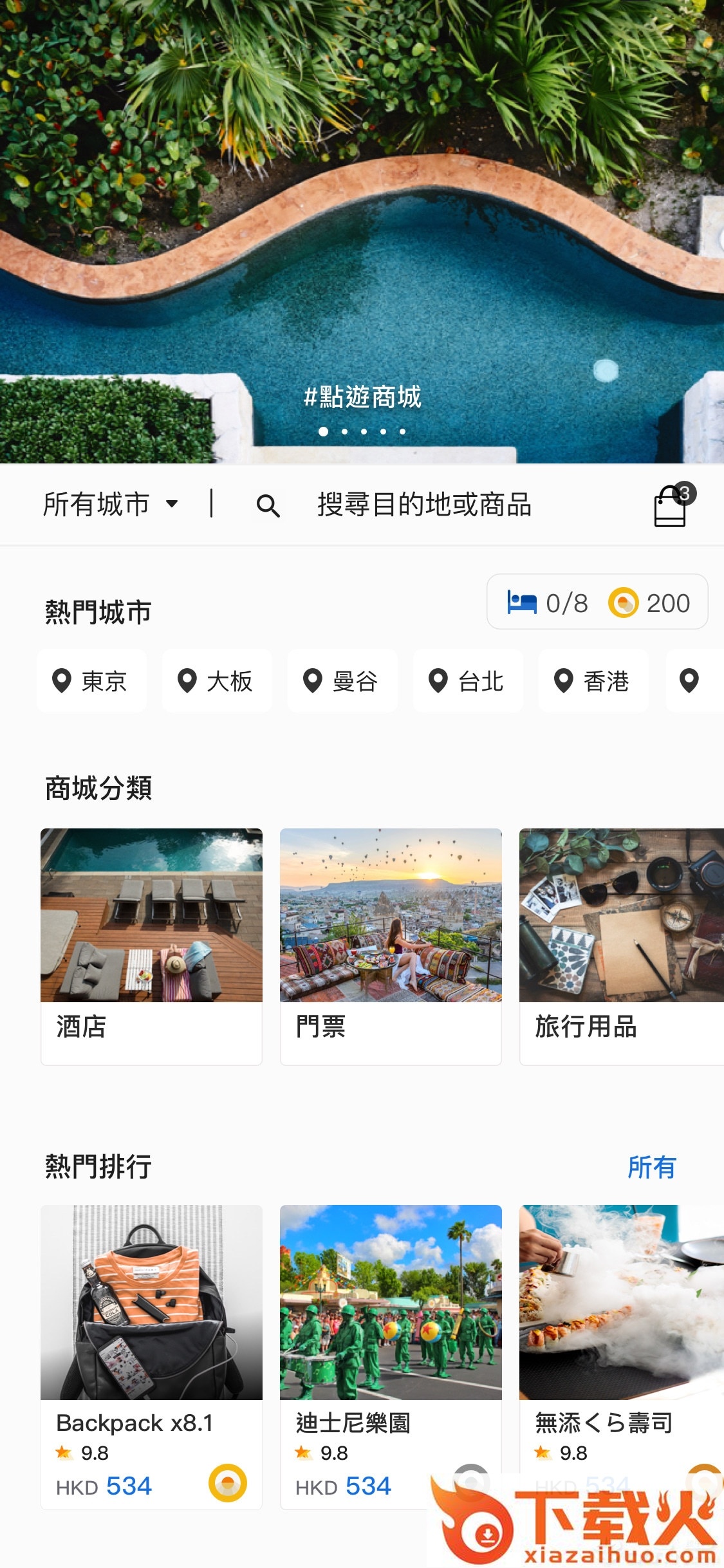Open the 所有城市 city dropdown
The width and height of the screenshot is (724, 1568).
(x=111, y=504)
